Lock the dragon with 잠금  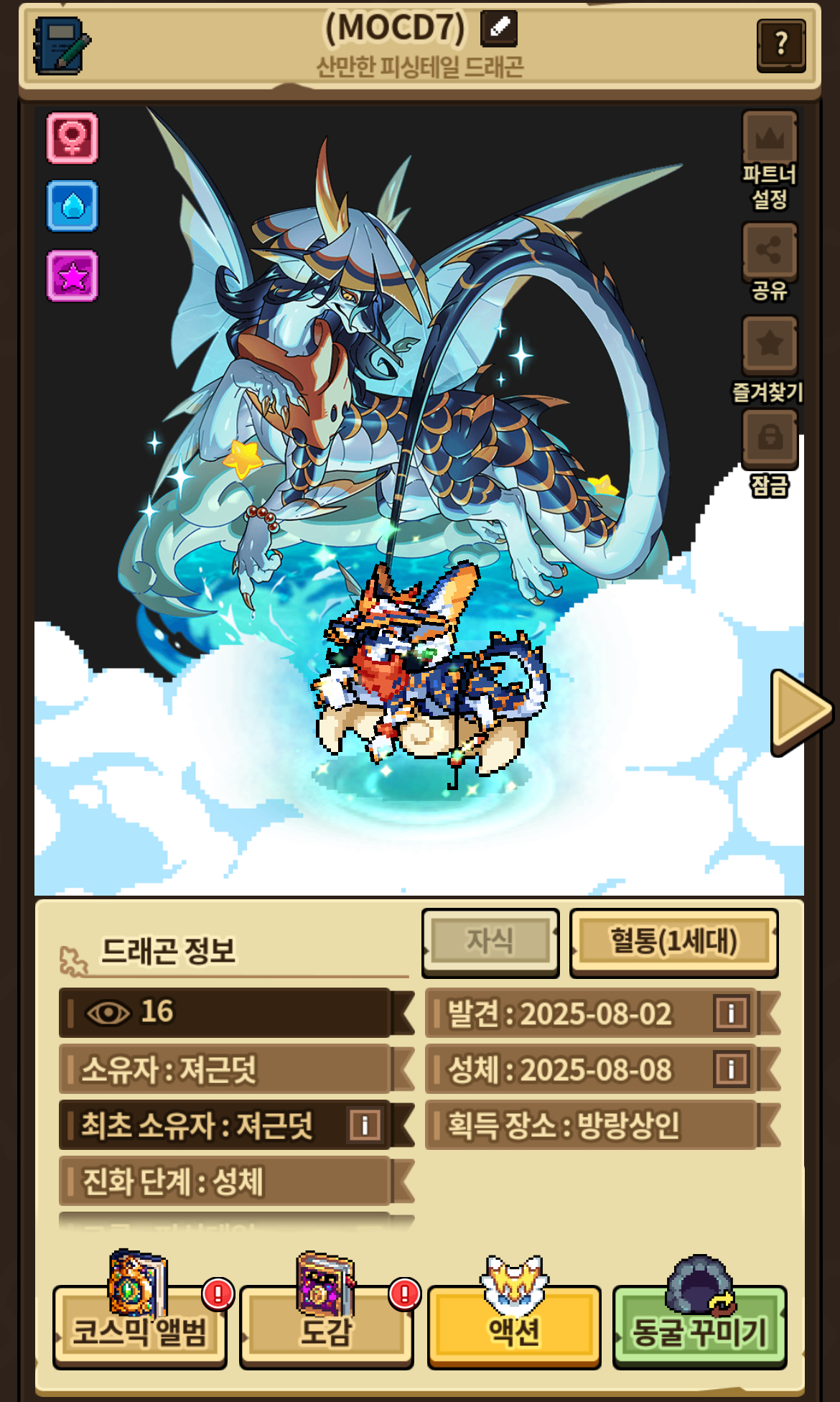(x=770, y=437)
